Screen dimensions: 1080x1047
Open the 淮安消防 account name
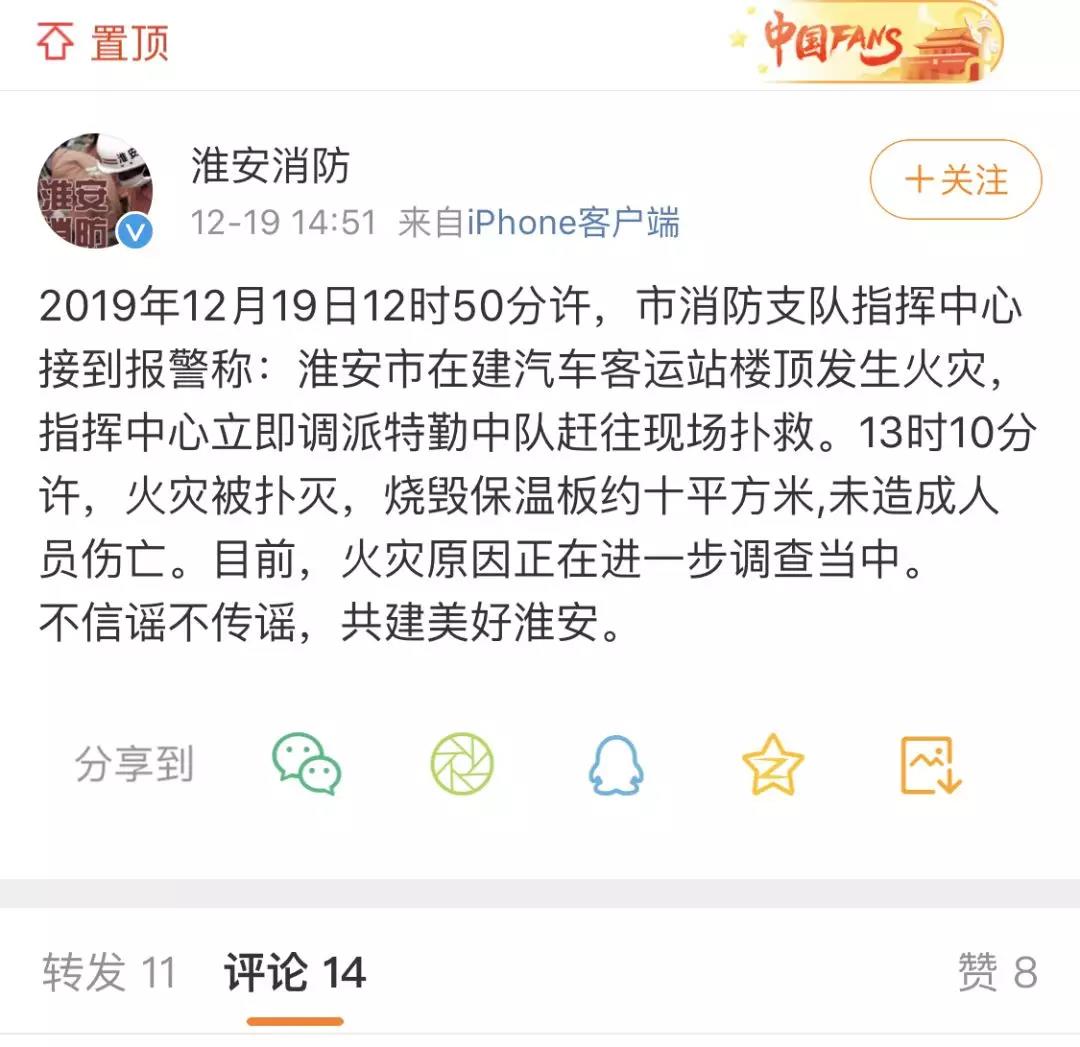[x=270, y=165]
